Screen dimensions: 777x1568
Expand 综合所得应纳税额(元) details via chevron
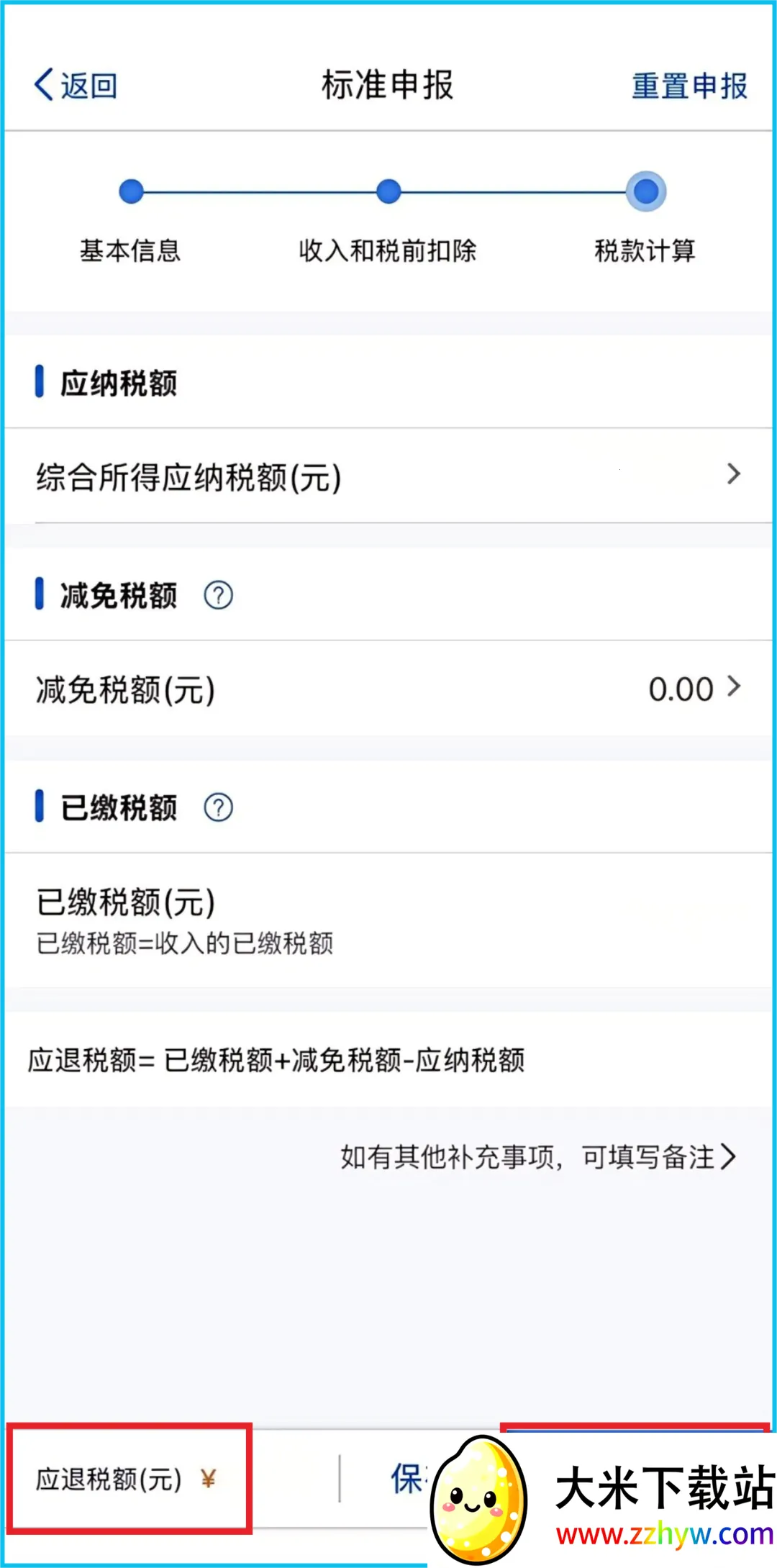click(735, 474)
